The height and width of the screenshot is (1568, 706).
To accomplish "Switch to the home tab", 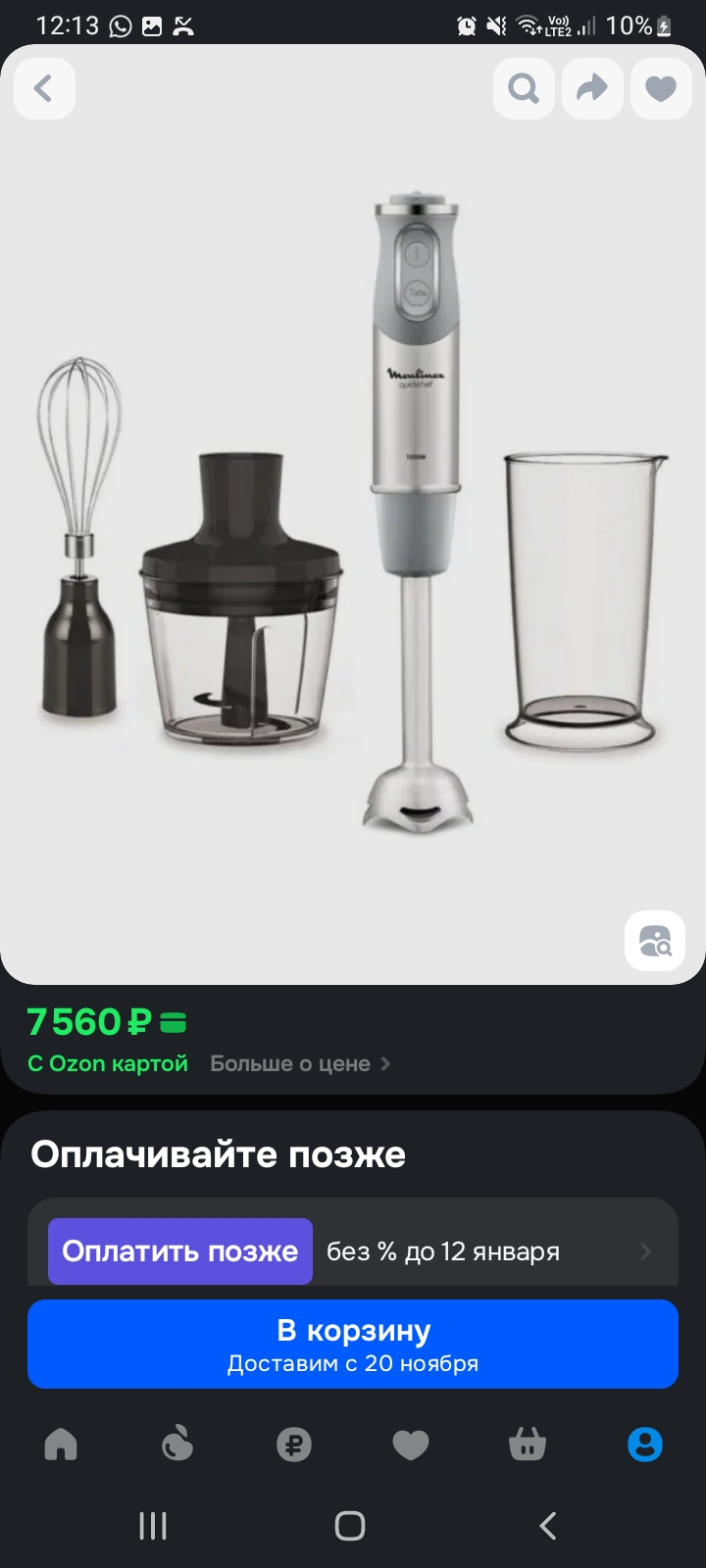I will coord(61,1445).
